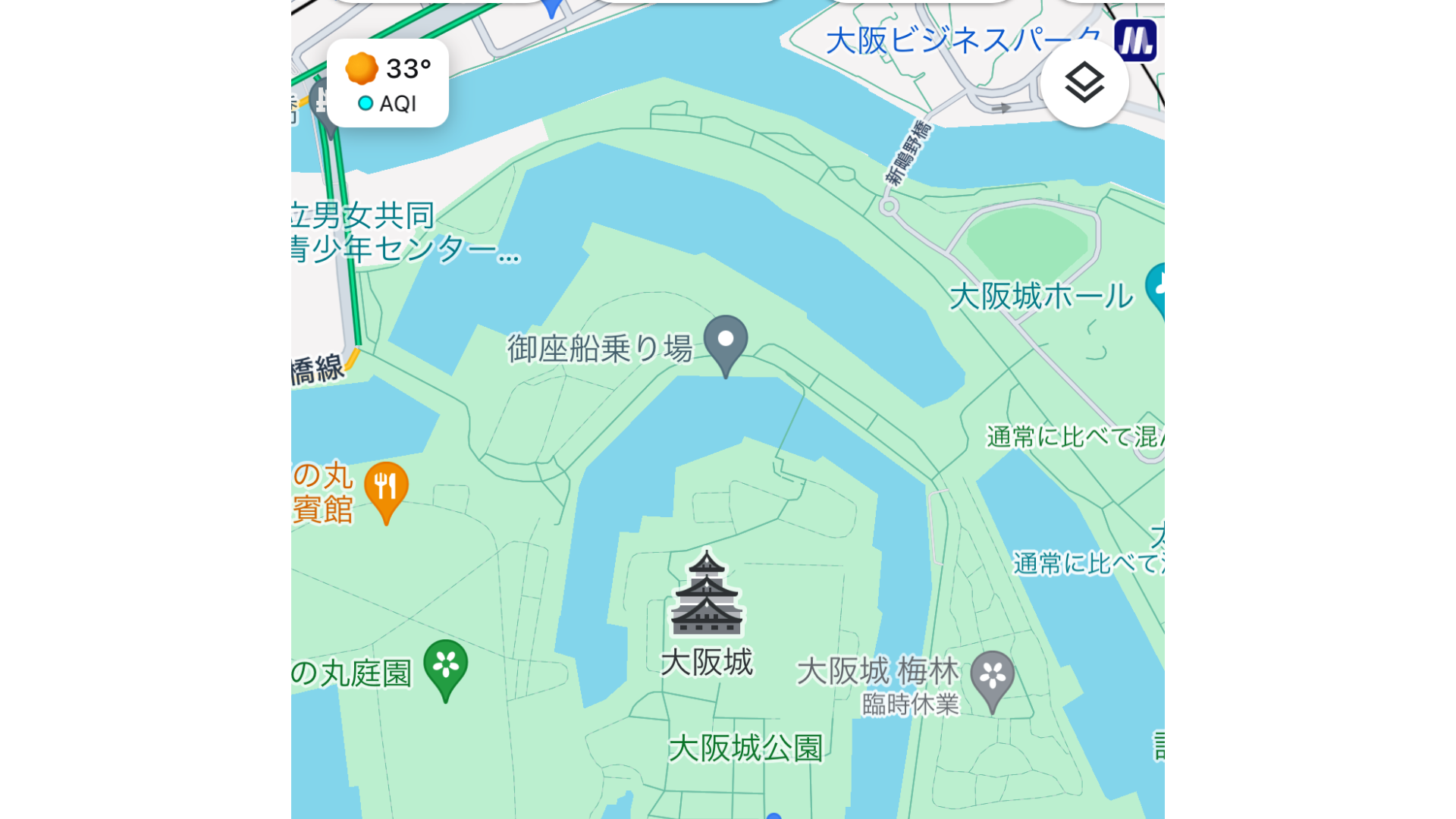Viewport: 1456px width, 819px height.
Task: Tap the 大阪城公園 park label
Action: [745, 748]
